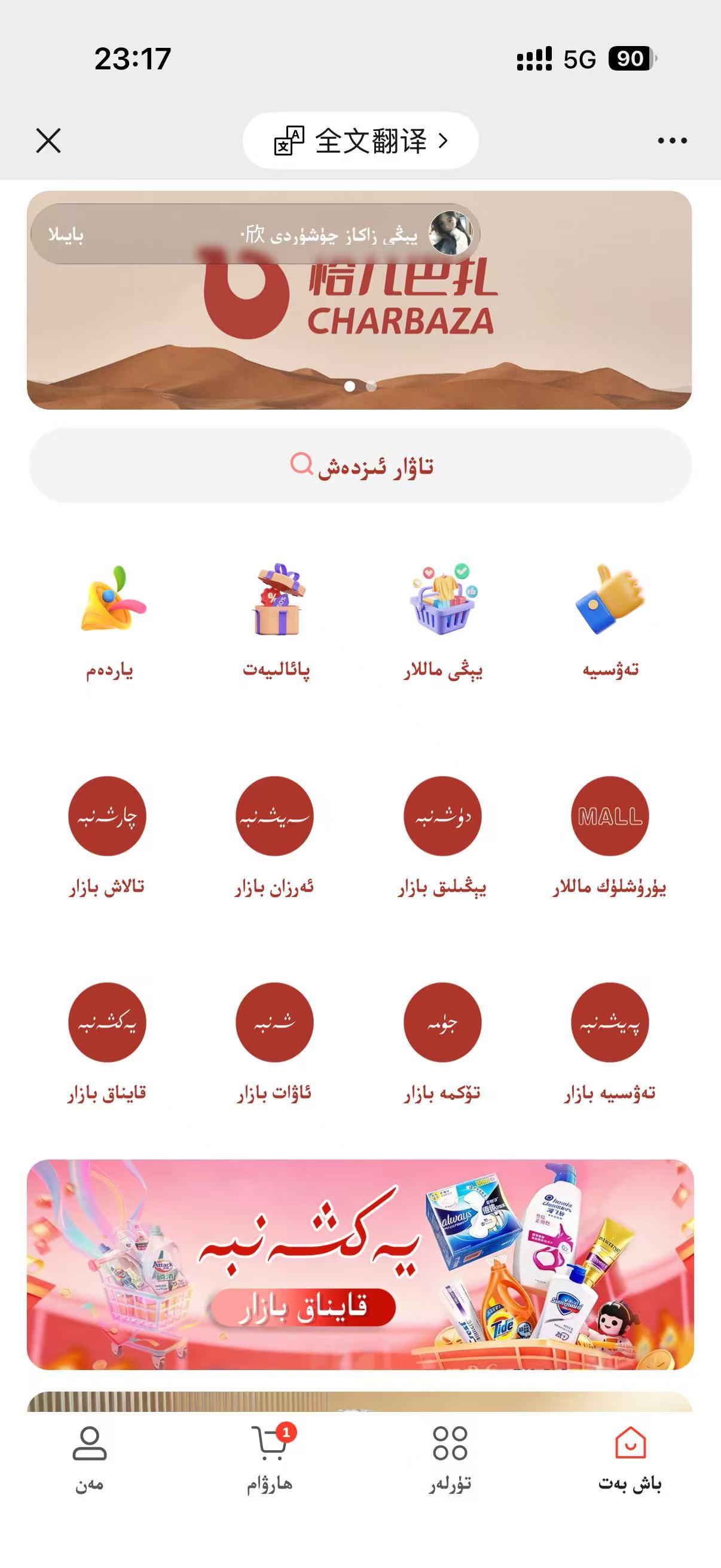Viewport: 721px width, 1568px height.
Task: Browse يېڭى ماللار new goods basket
Action: [443, 621]
